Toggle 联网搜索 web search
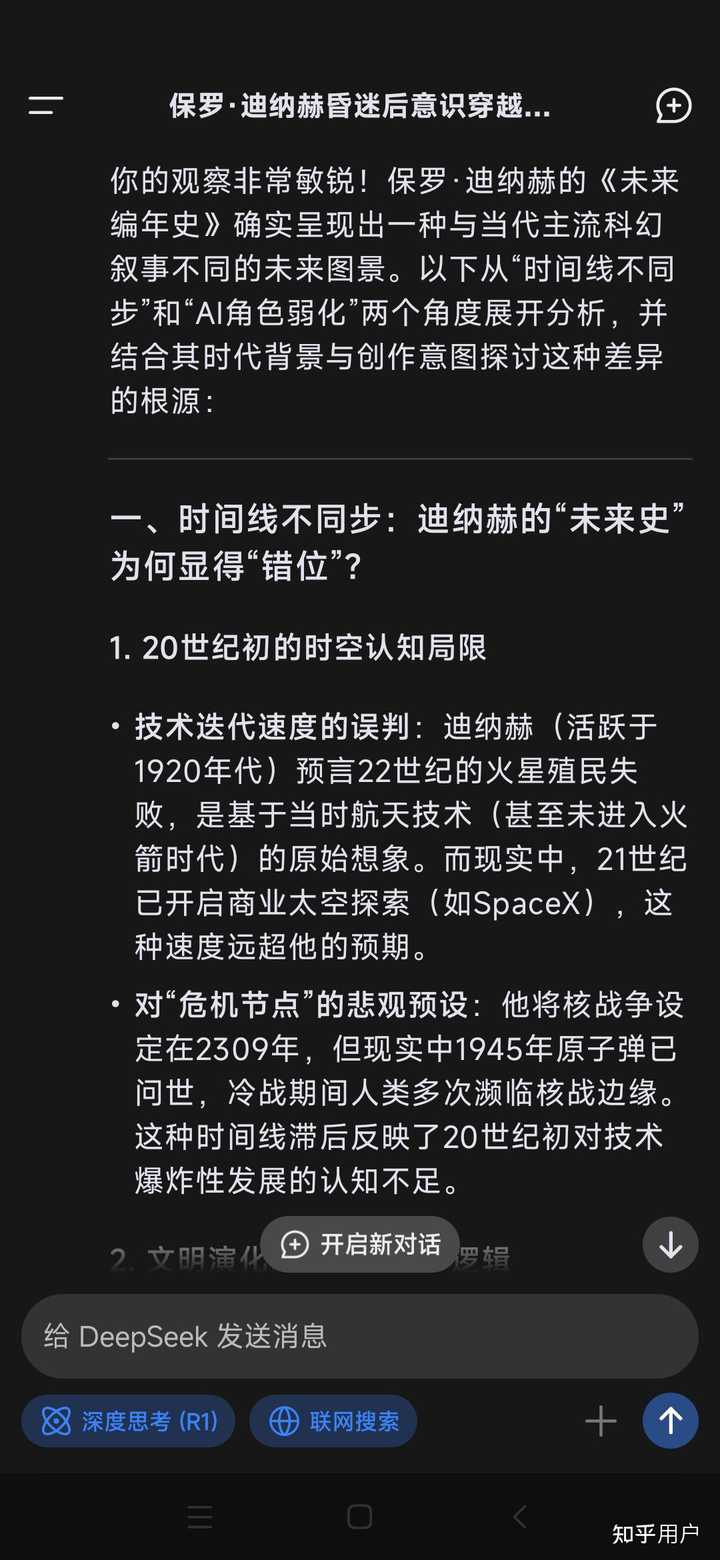This screenshot has height=1560, width=720. pyautogui.click(x=333, y=1421)
